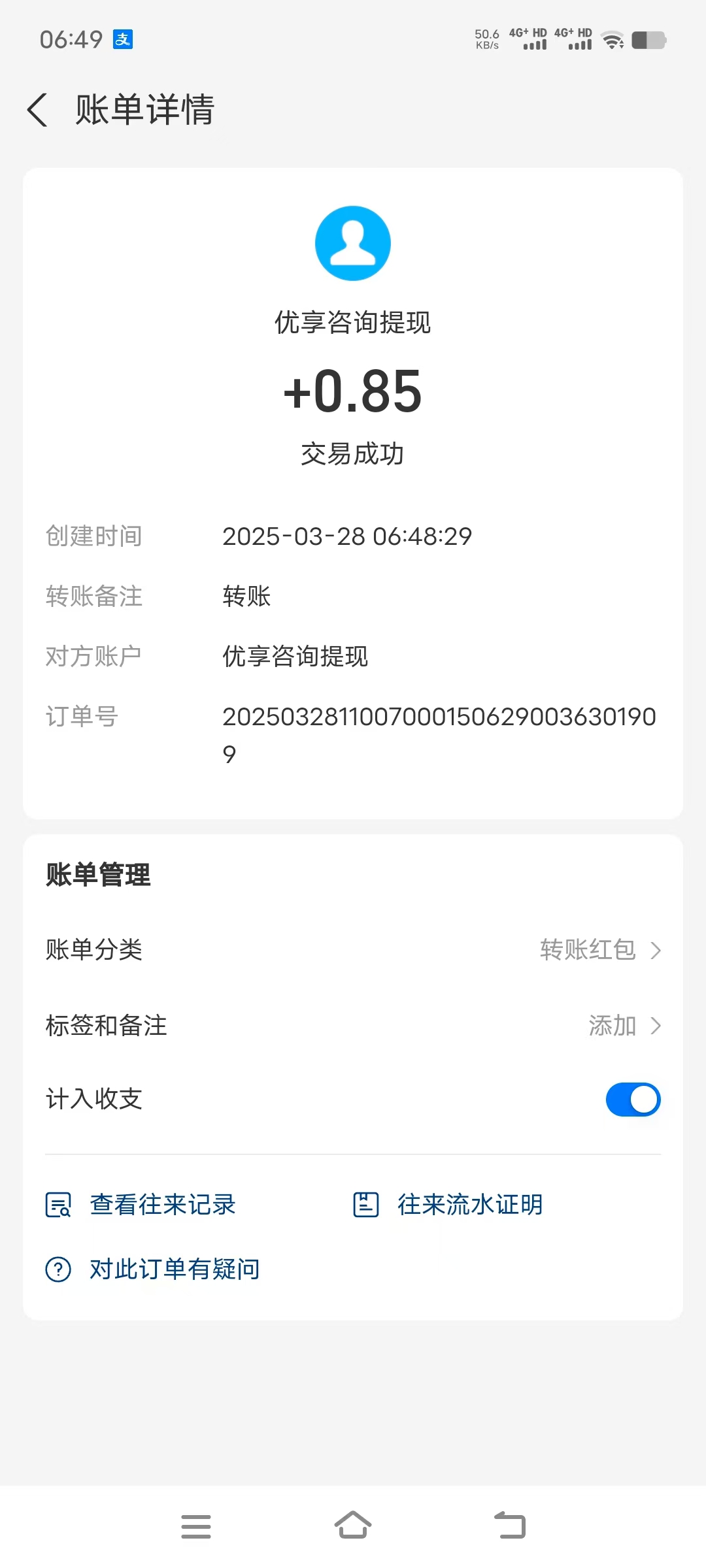Open the 优享咨询提现 profile avatar
Screen dimensions: 706x1568
pos(353,244)
